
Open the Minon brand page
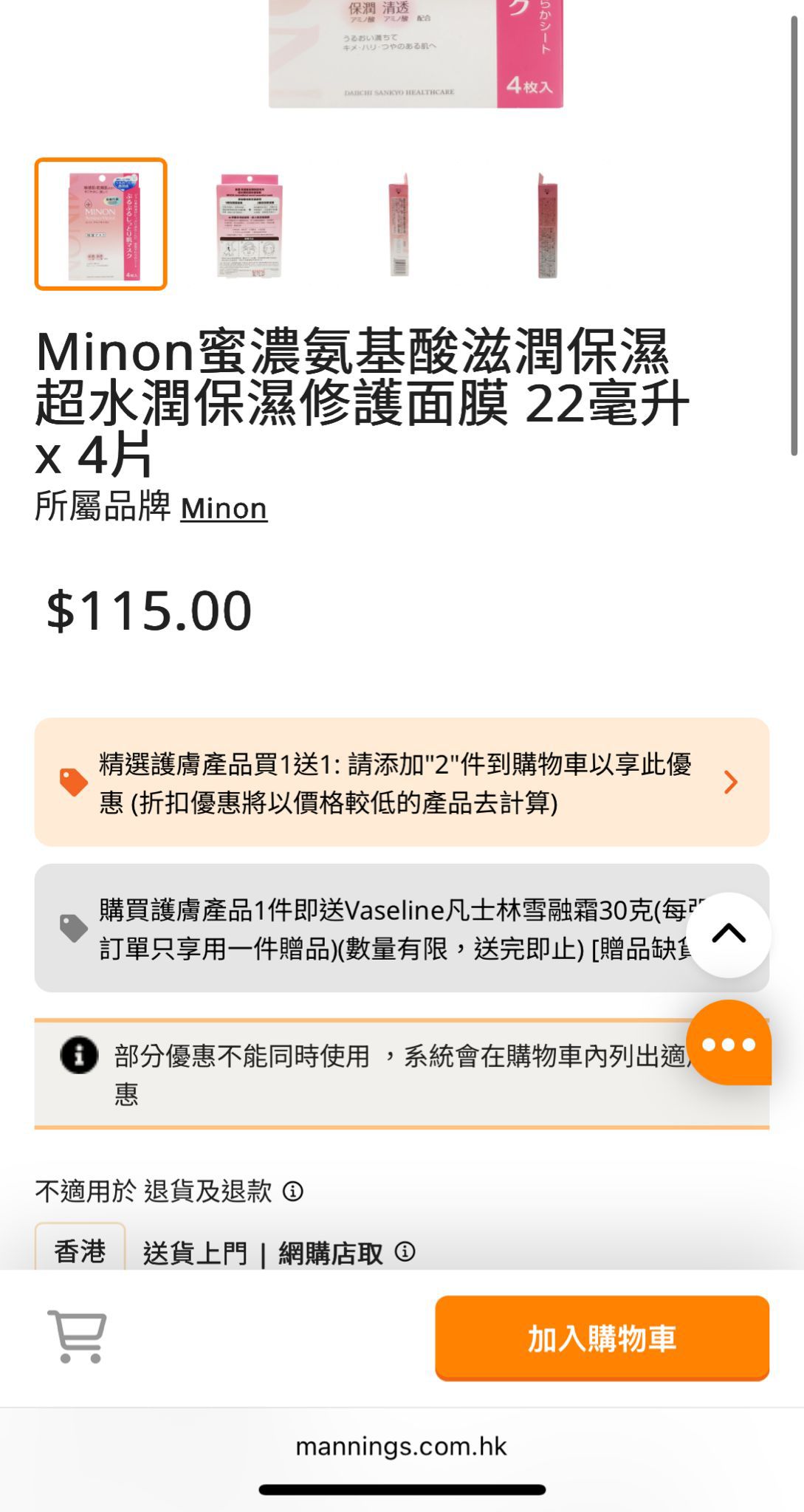225,507
